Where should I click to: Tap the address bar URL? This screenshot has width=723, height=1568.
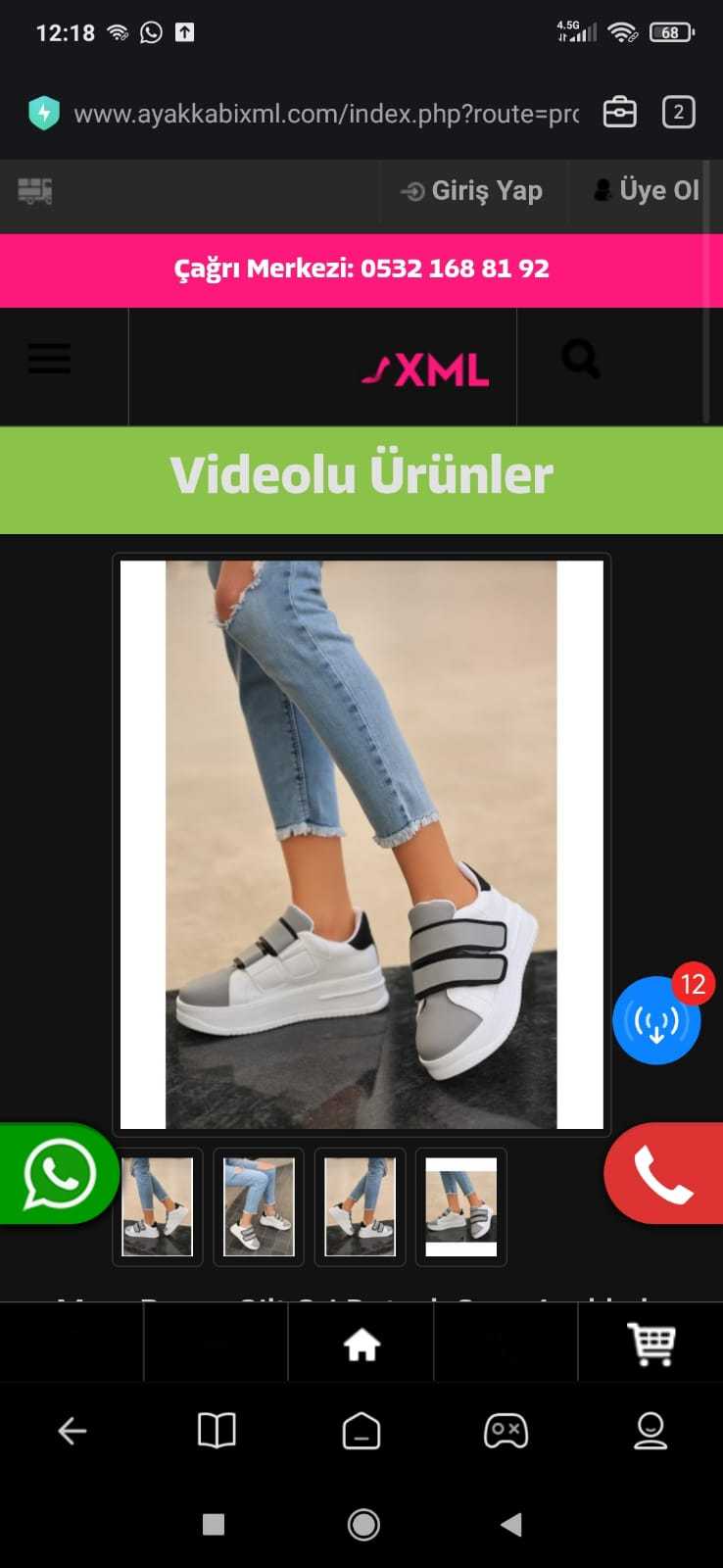(x=325, y=114)
